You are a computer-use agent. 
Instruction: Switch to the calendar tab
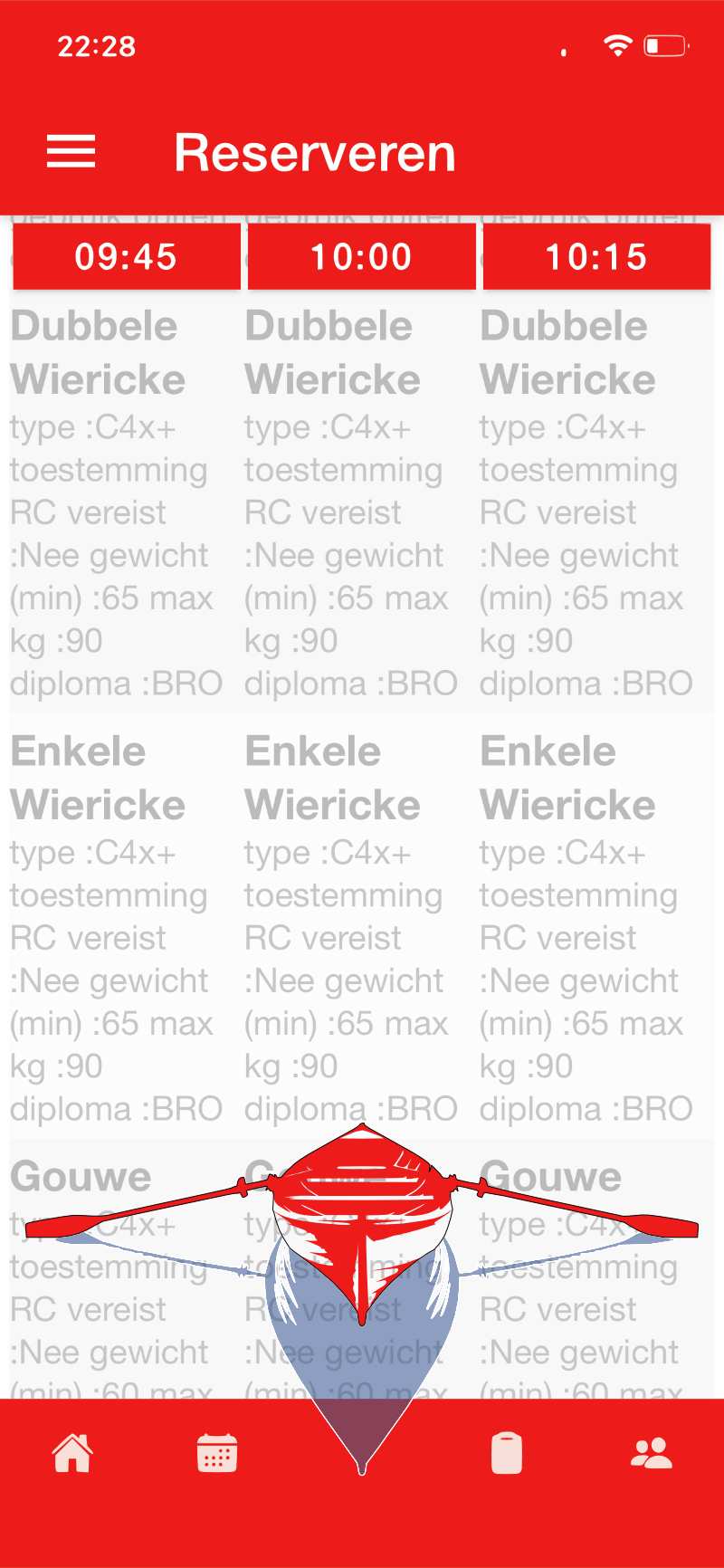(x=217, y=1454)
